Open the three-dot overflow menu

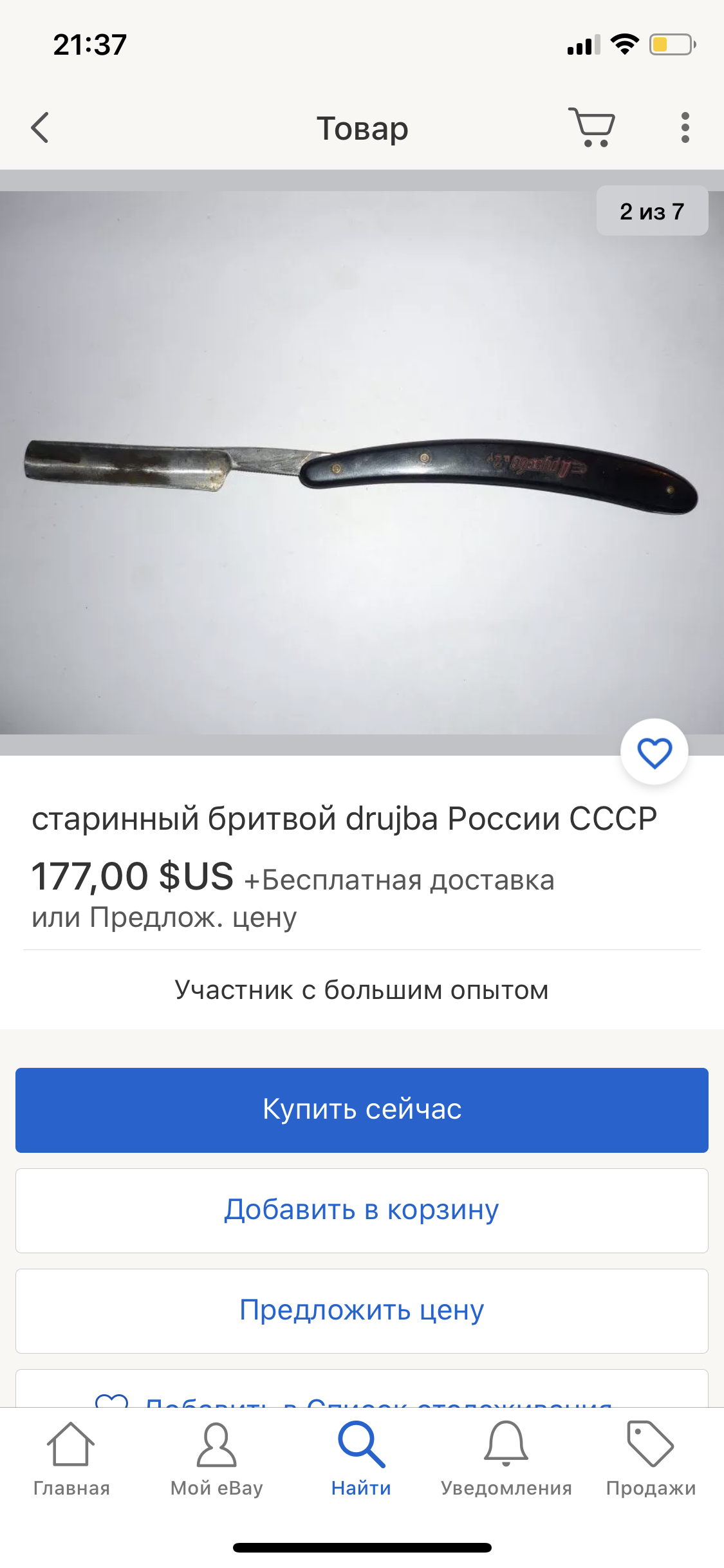coord(685,127)
